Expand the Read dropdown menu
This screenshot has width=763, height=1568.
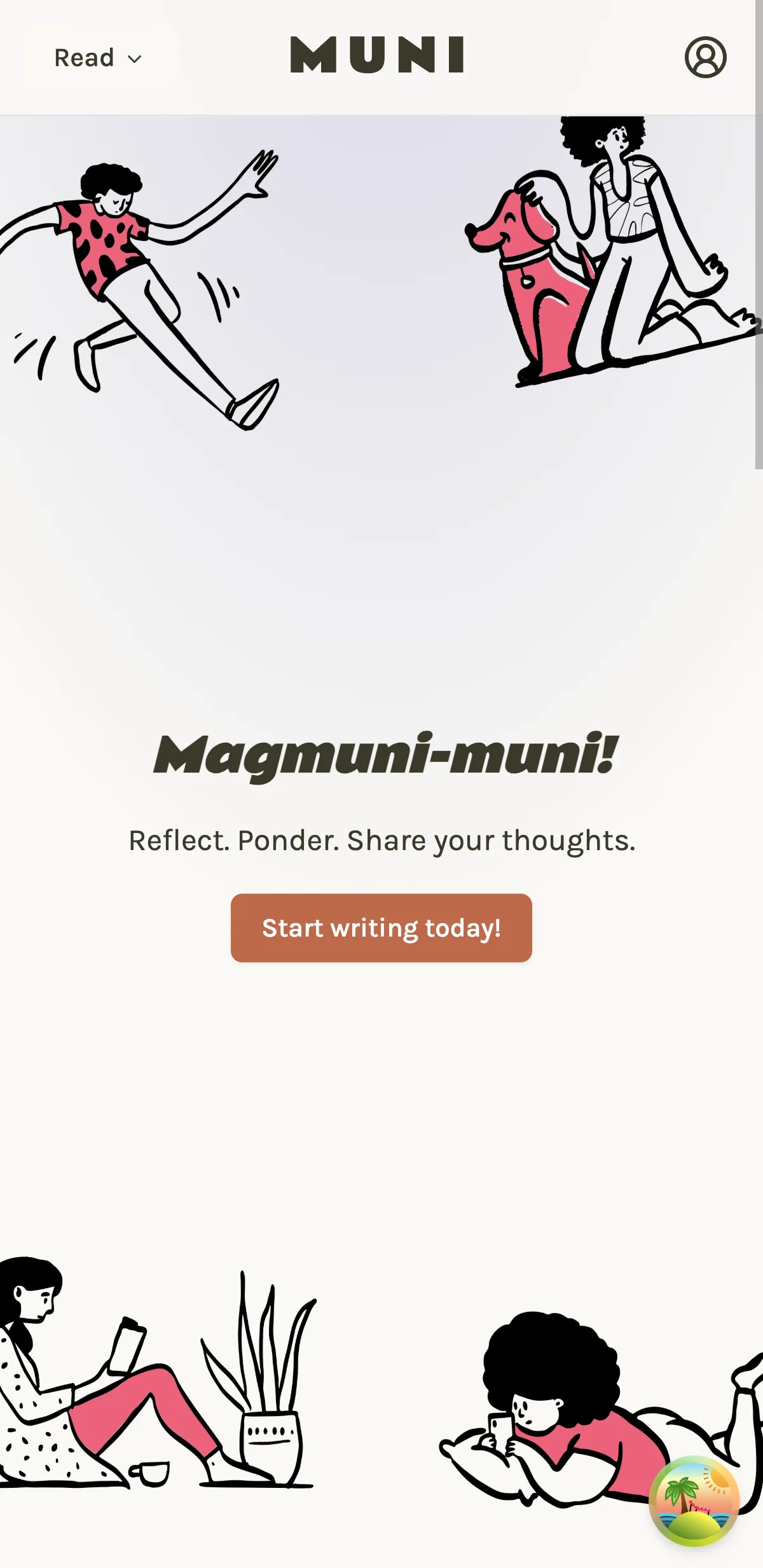(98, 58)
